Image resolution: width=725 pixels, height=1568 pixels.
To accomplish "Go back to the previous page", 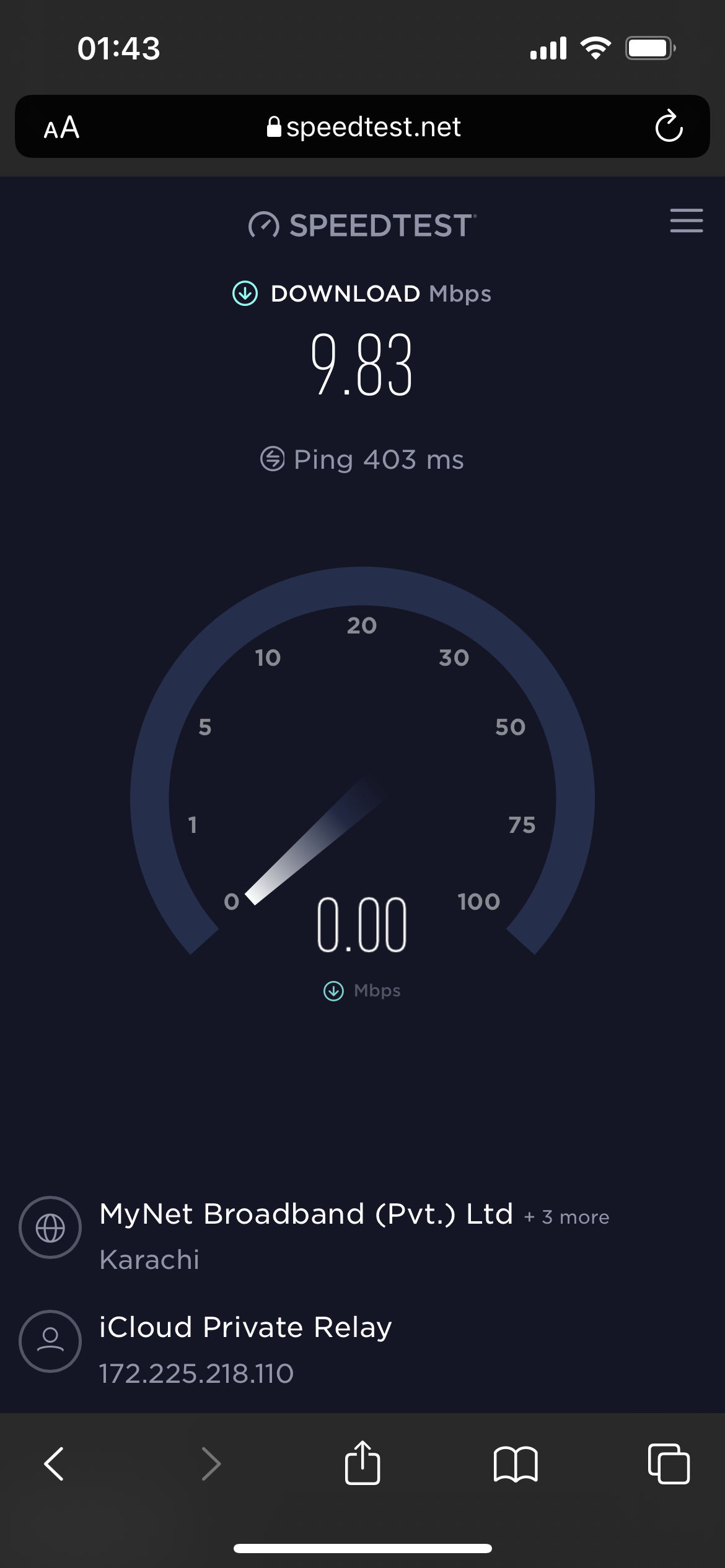I will pyautogui.click(x=54, y=1464).
